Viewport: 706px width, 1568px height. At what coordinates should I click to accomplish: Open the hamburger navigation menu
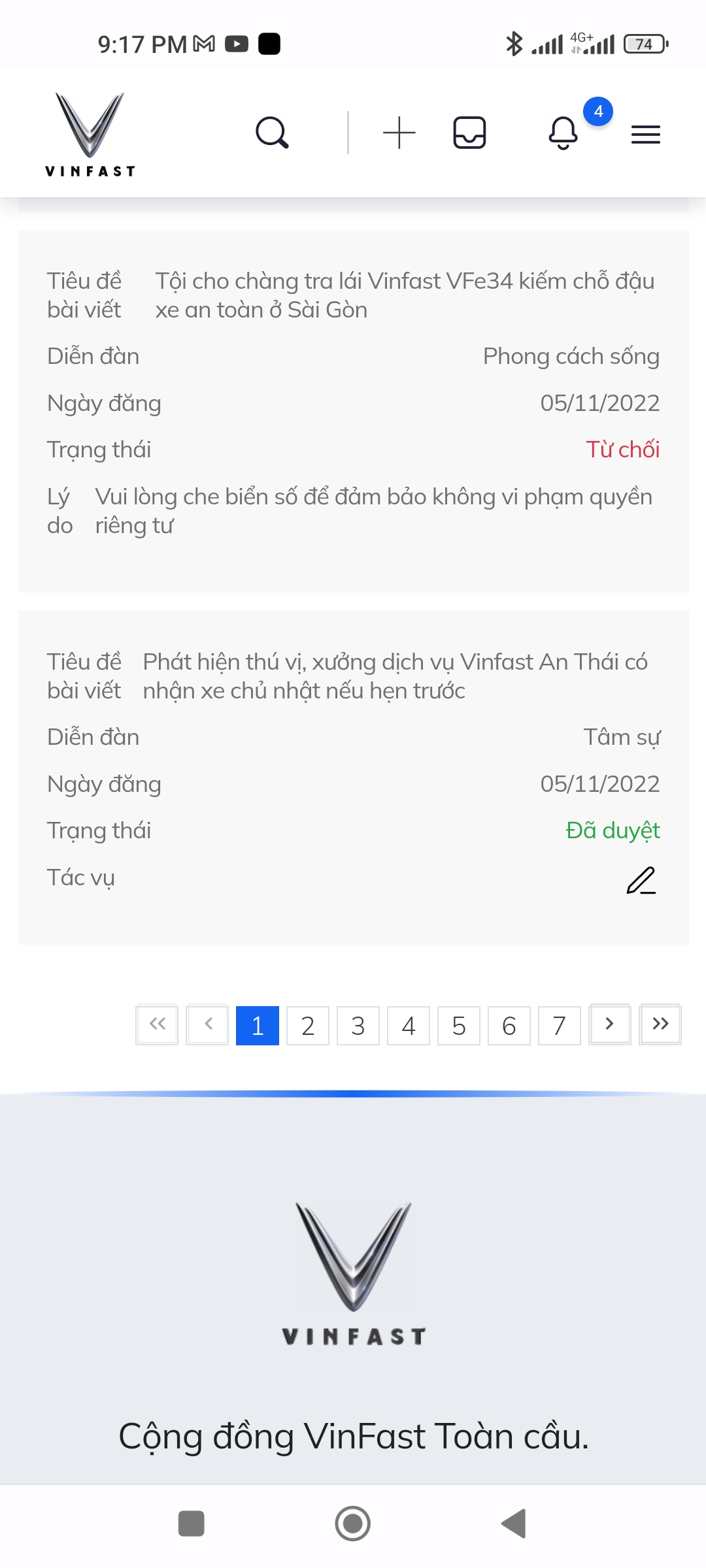[644, 134]
